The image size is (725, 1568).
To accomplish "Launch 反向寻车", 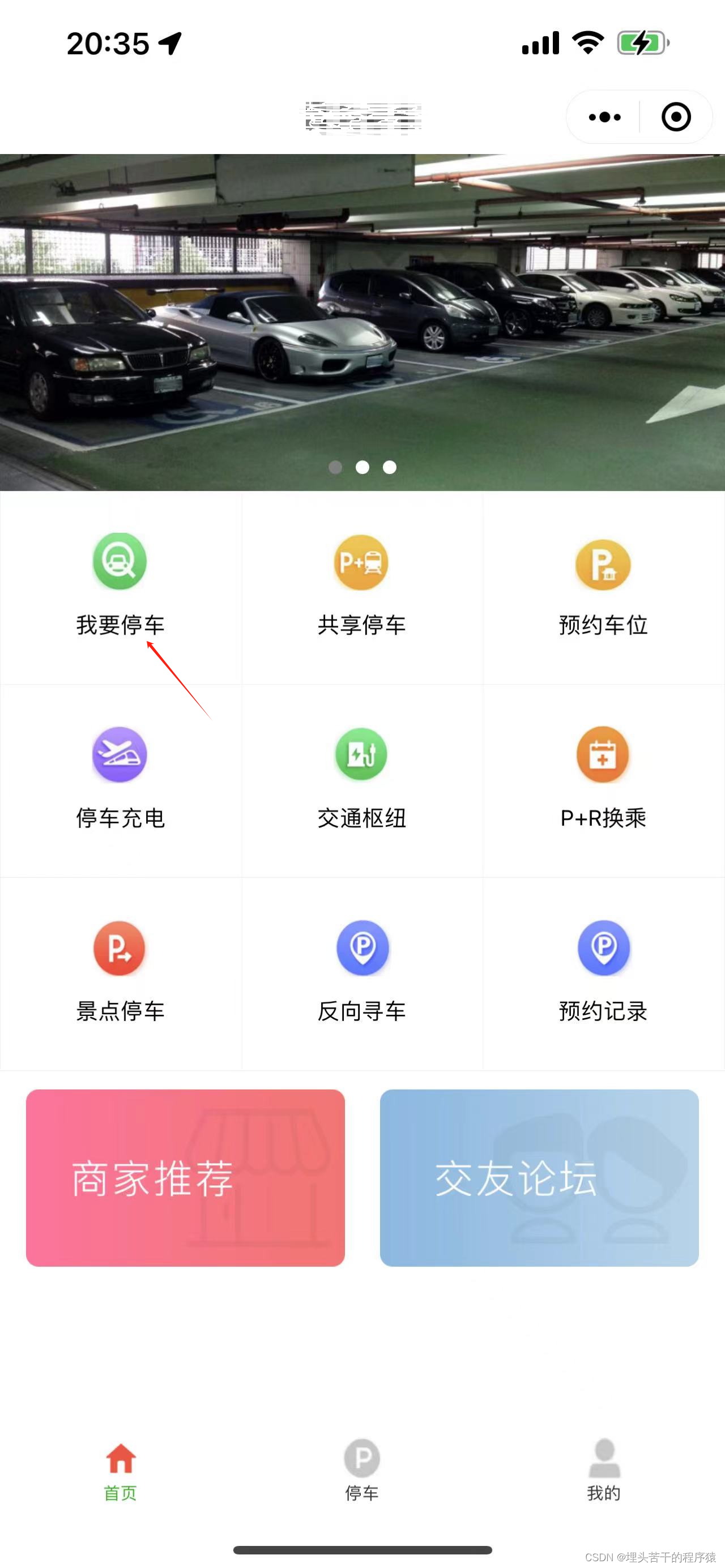I will click(362, 974).
